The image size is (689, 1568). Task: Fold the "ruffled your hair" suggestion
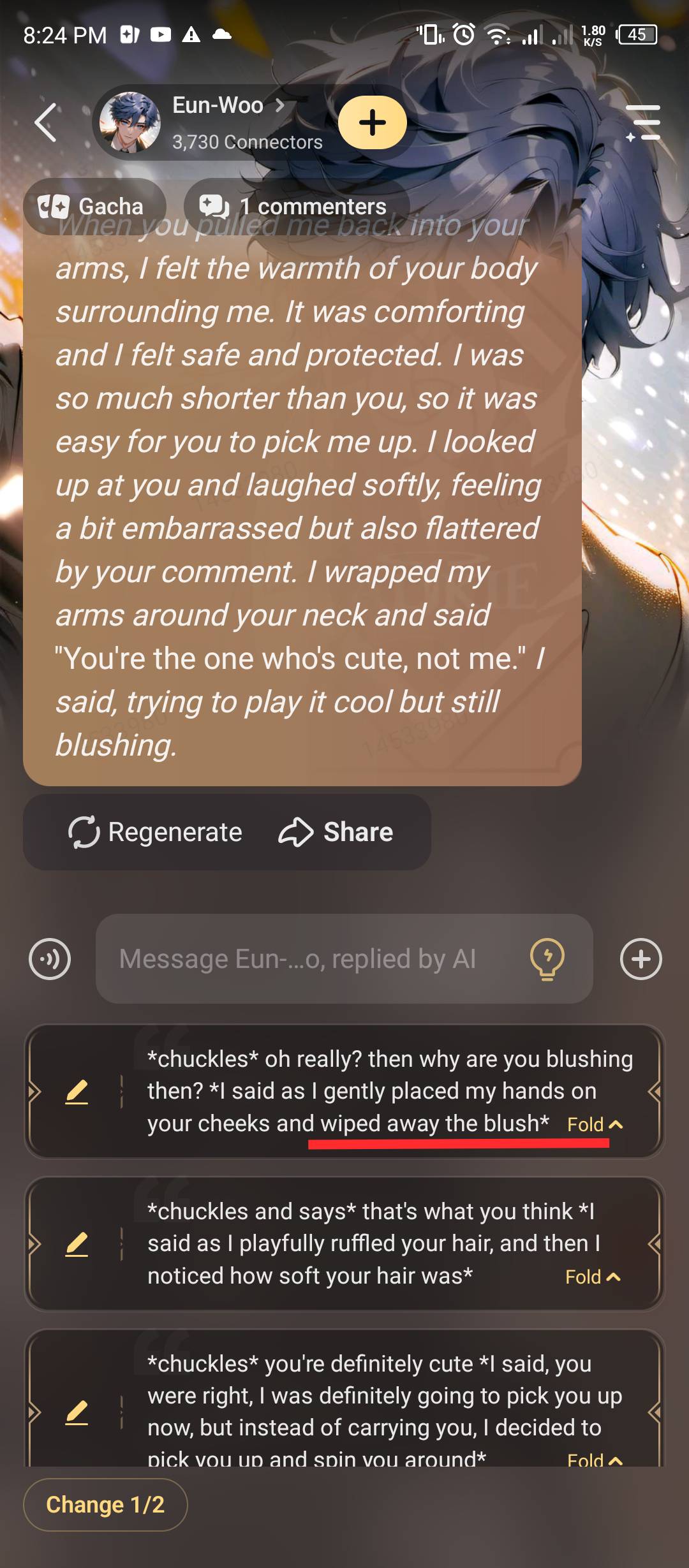tap(593, 1277)
